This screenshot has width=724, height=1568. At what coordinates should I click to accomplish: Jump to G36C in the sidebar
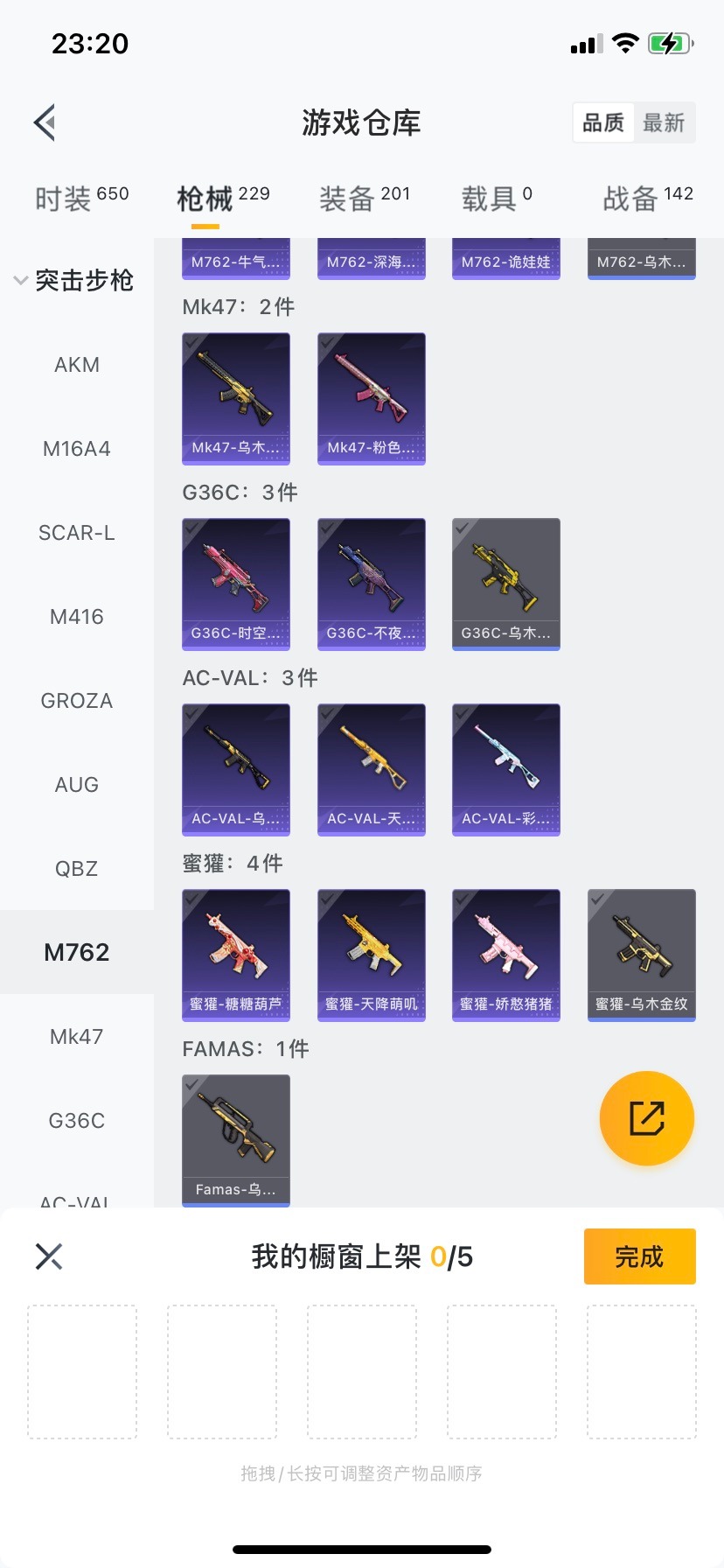pos(77,1121)
